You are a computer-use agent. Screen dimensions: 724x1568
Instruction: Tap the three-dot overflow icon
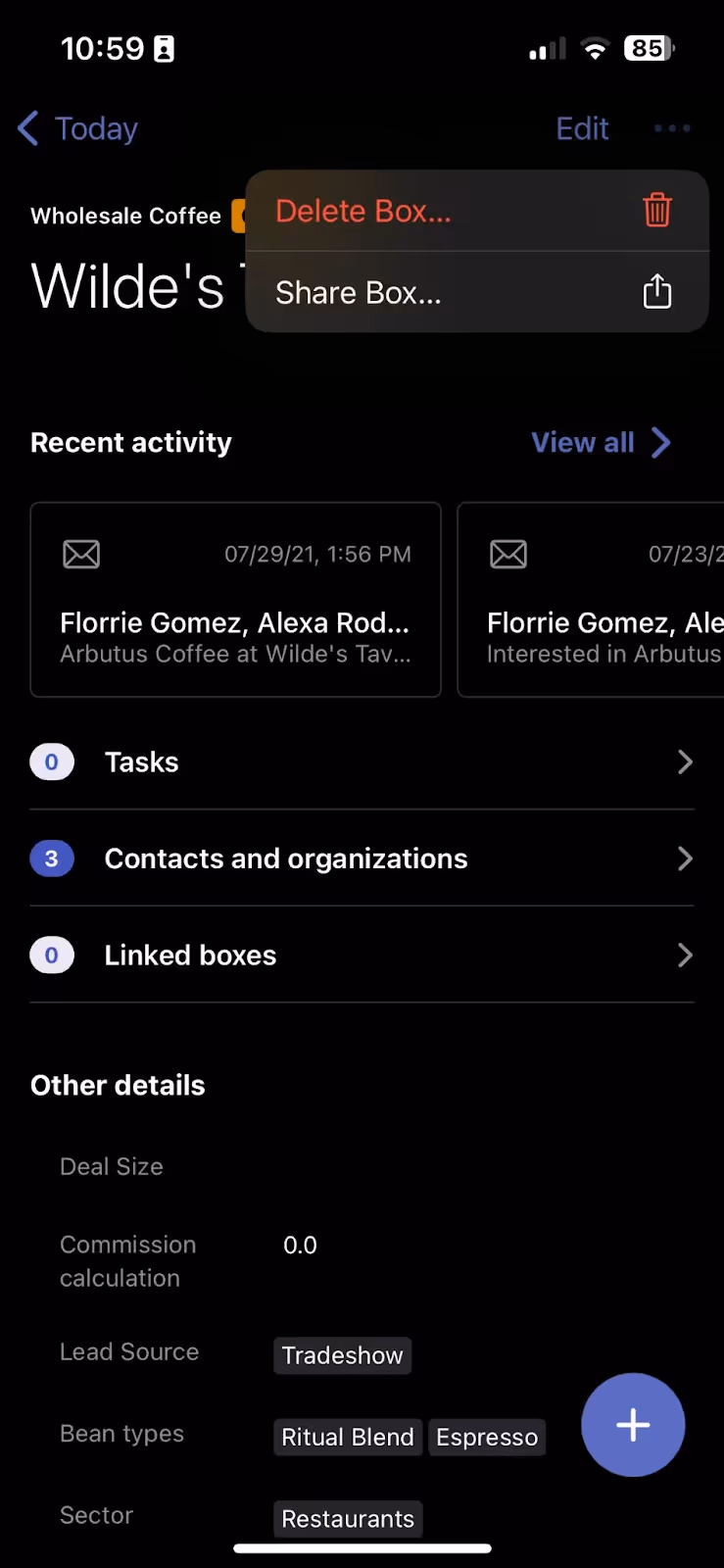click(x=672, y=128)
